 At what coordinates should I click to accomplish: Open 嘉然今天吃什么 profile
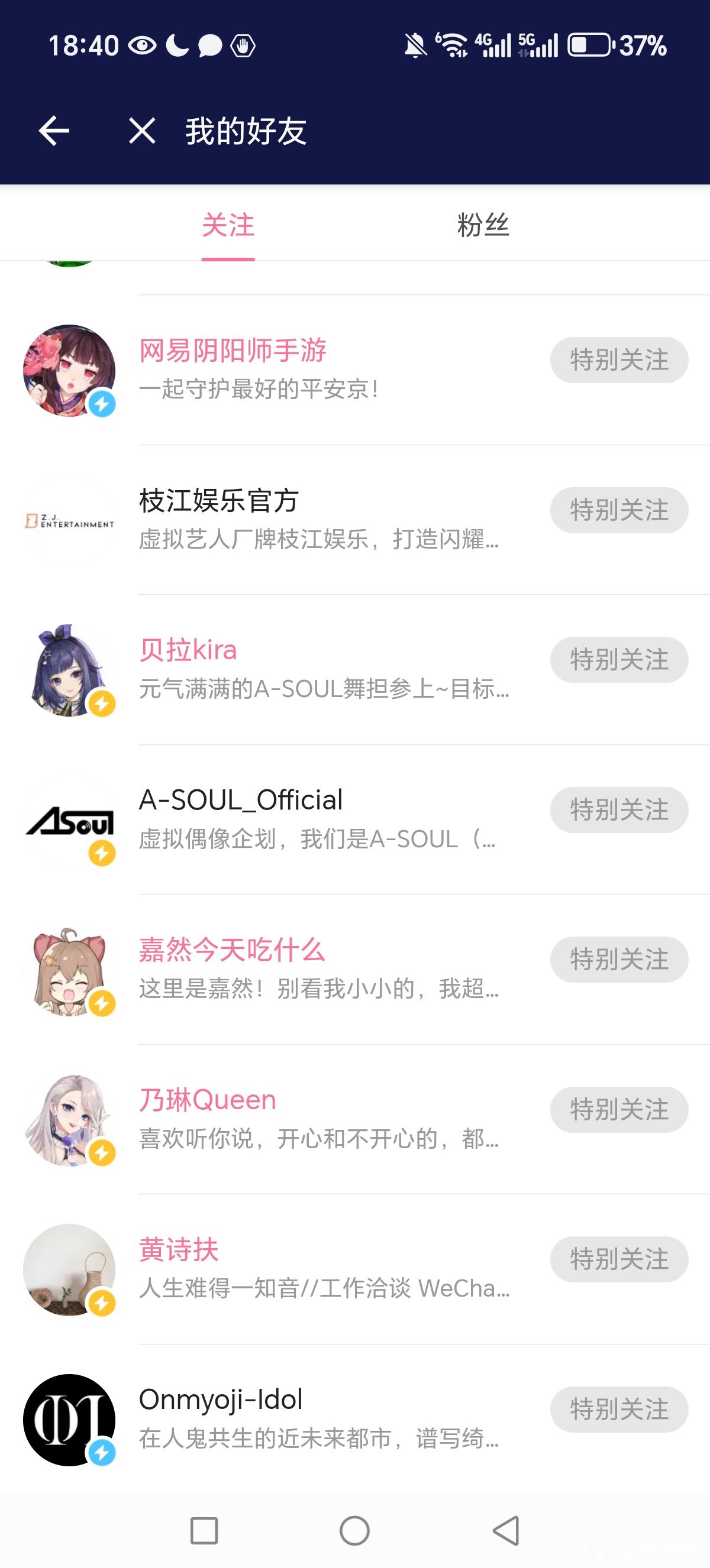(231, 950)
